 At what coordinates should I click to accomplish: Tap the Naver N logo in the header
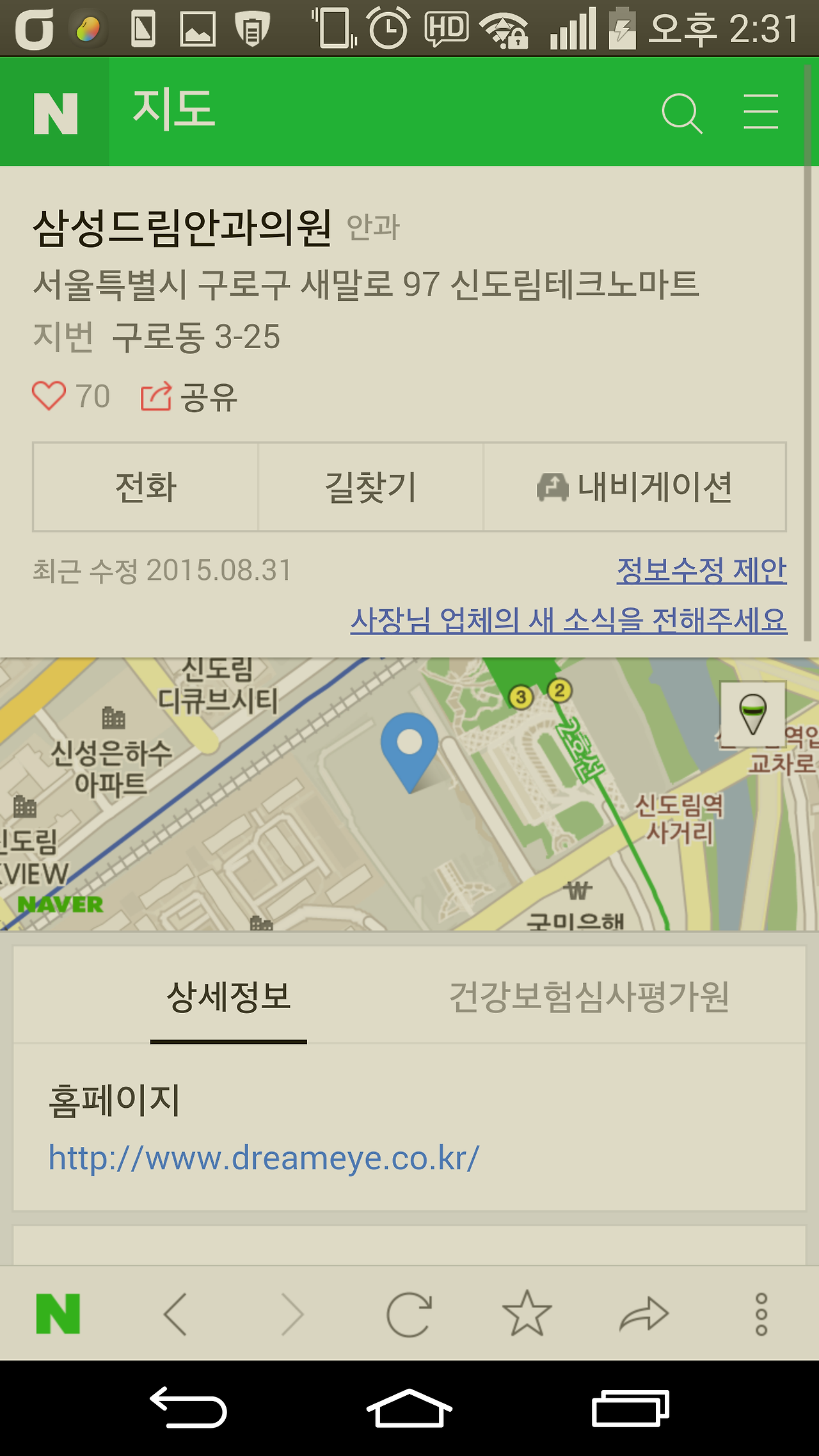click(55, 113)
